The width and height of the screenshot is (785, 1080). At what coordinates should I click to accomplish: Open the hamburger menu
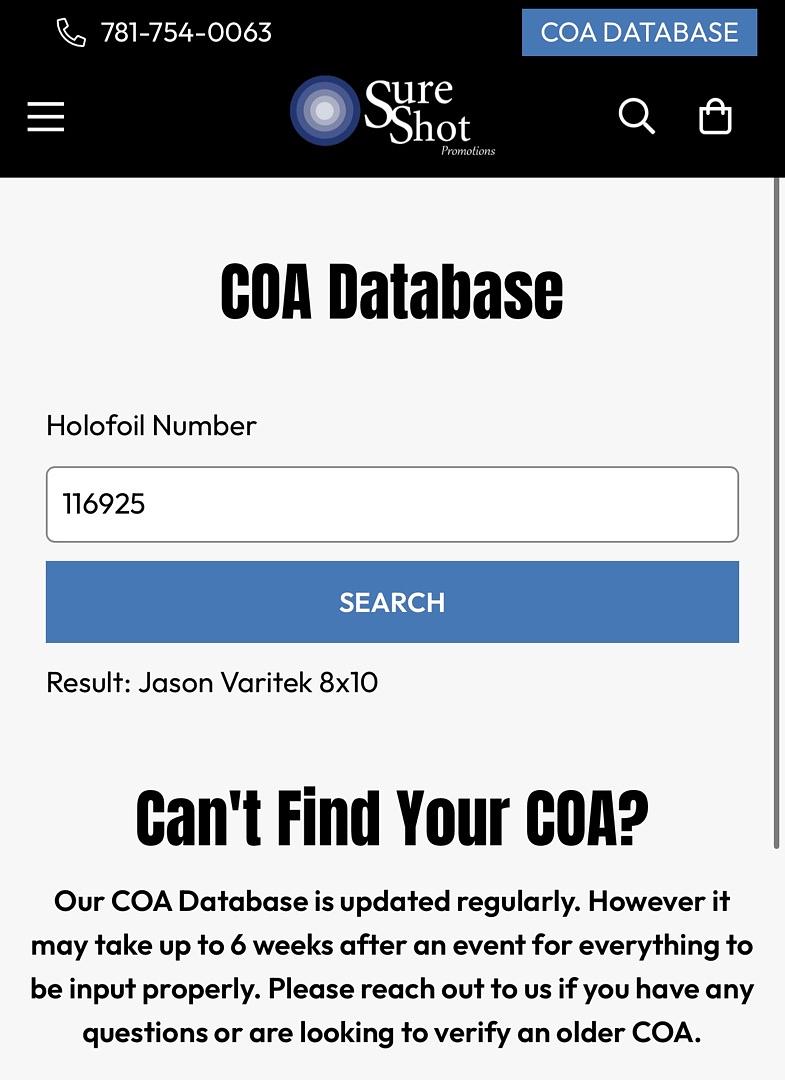(x=46, y=116)
